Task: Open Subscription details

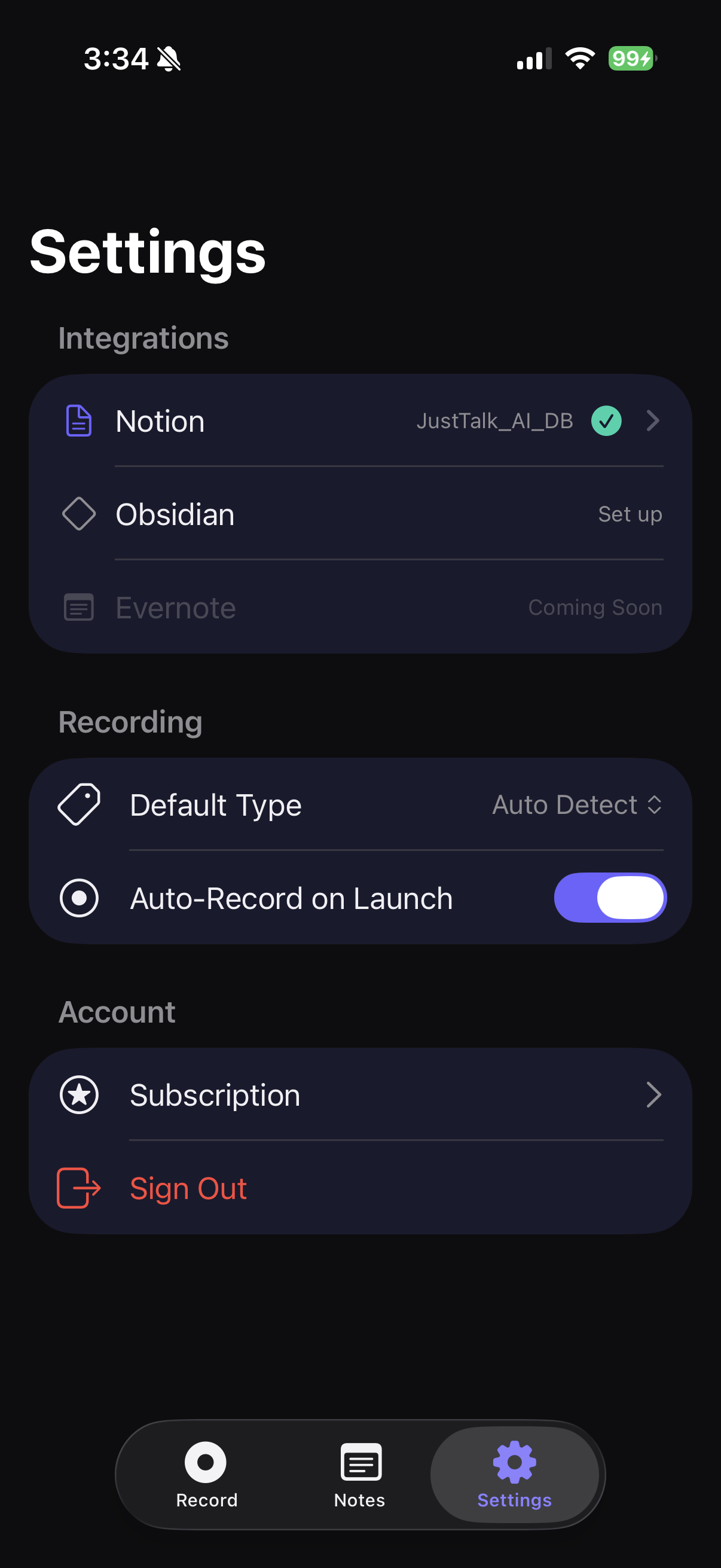Action: [360, 1095]
